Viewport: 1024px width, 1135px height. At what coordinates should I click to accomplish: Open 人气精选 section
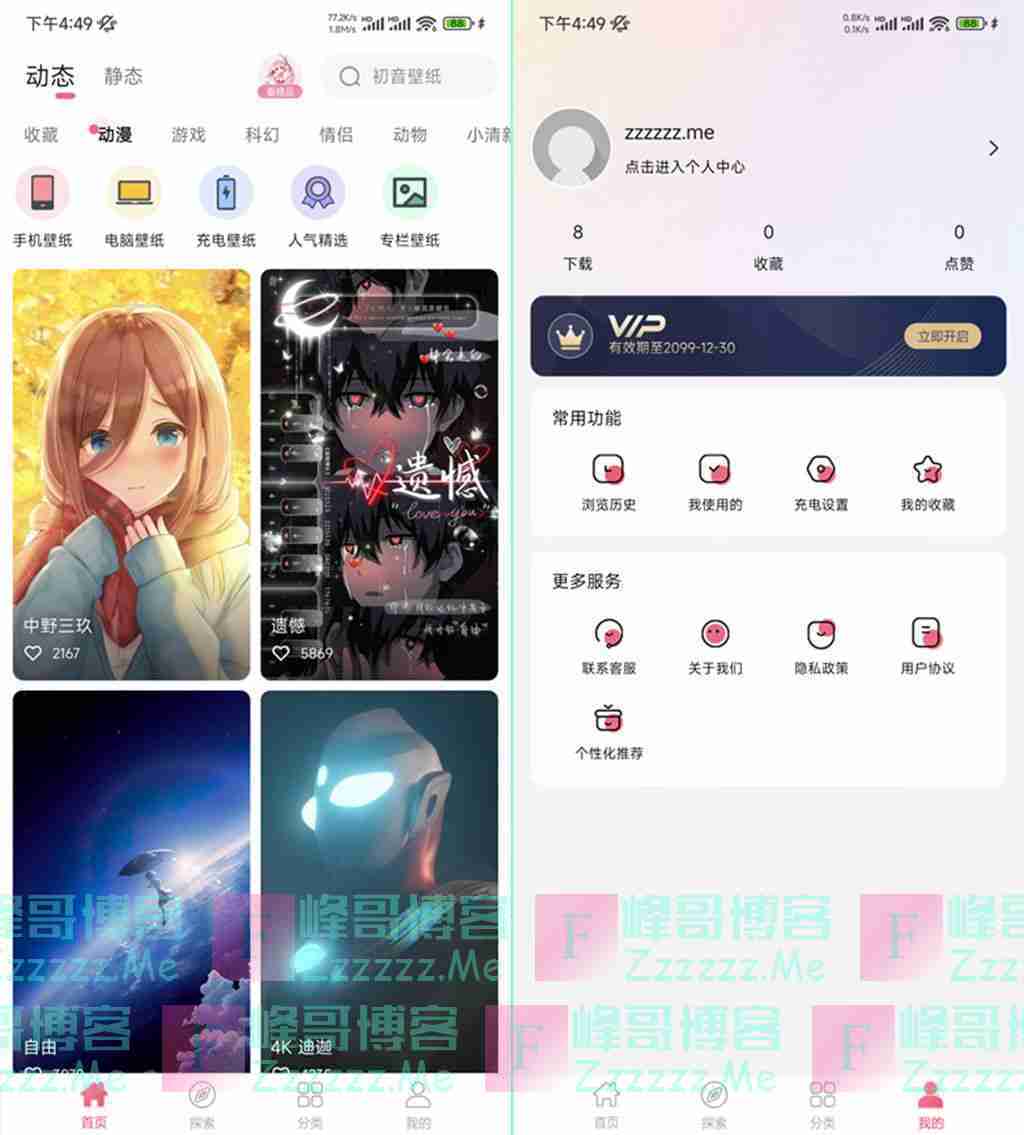coord(318,206)
